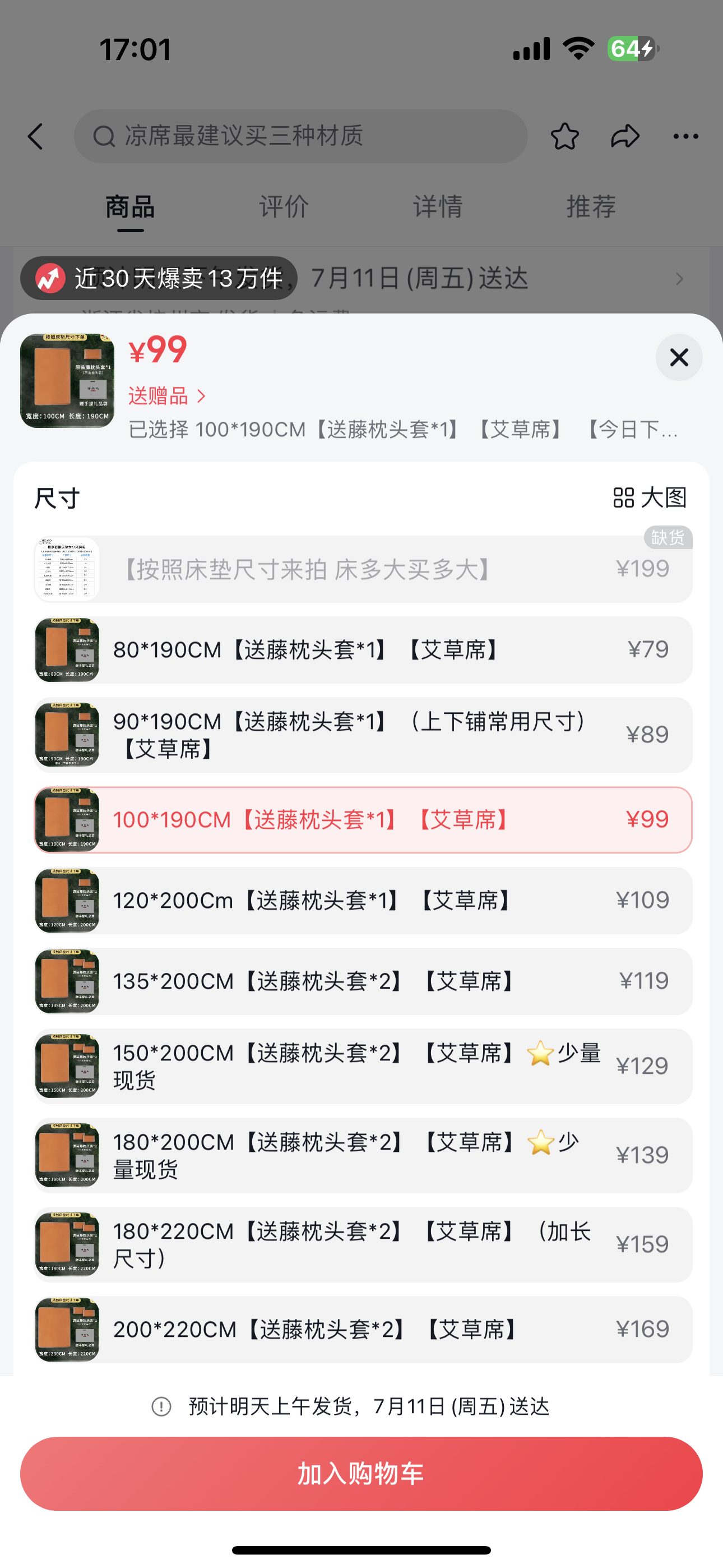Open the search box for 凉席最建议买三种材质
Screen dimensions: 723x1568
300,136
